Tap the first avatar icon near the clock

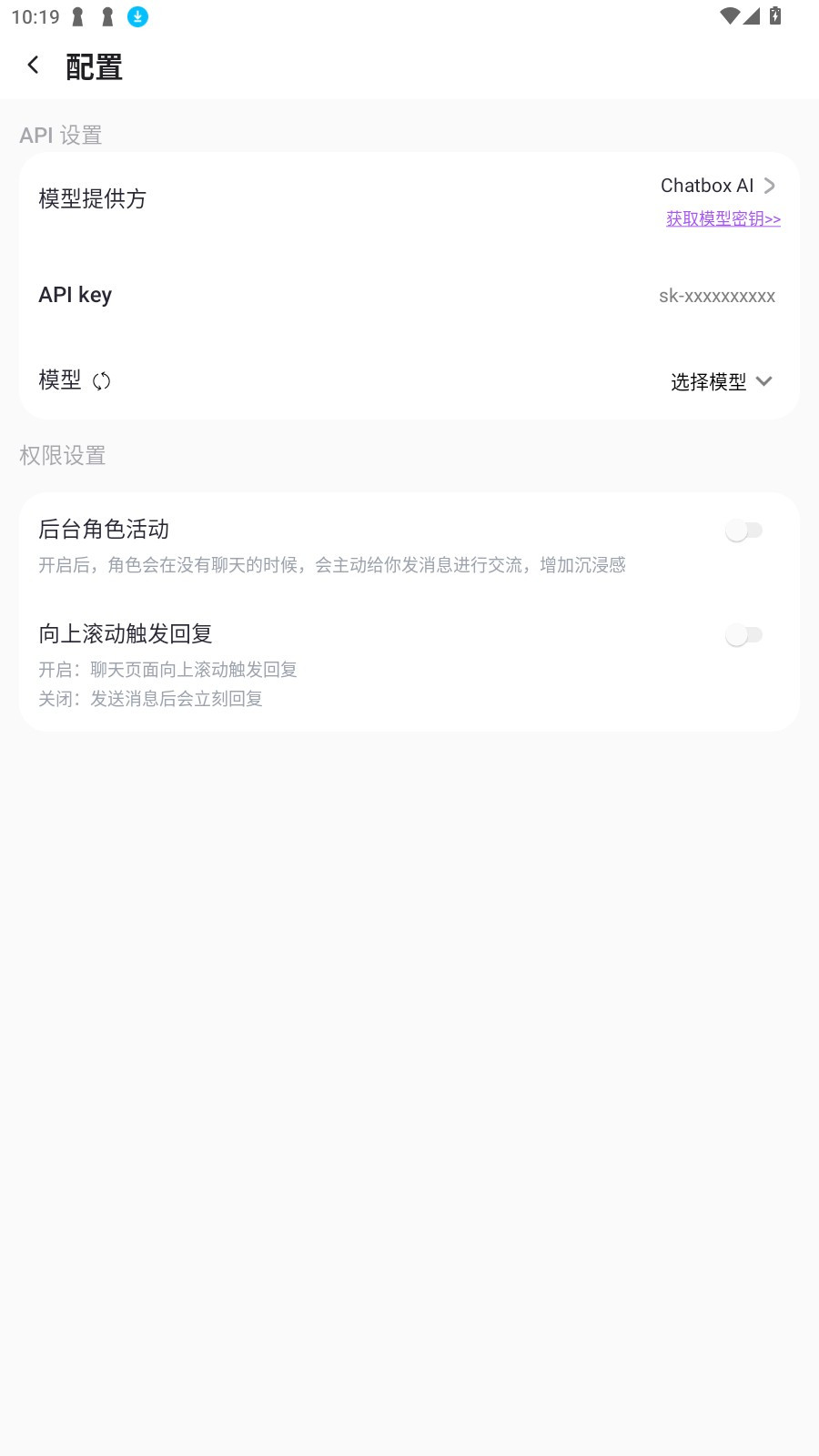[76, 15]
